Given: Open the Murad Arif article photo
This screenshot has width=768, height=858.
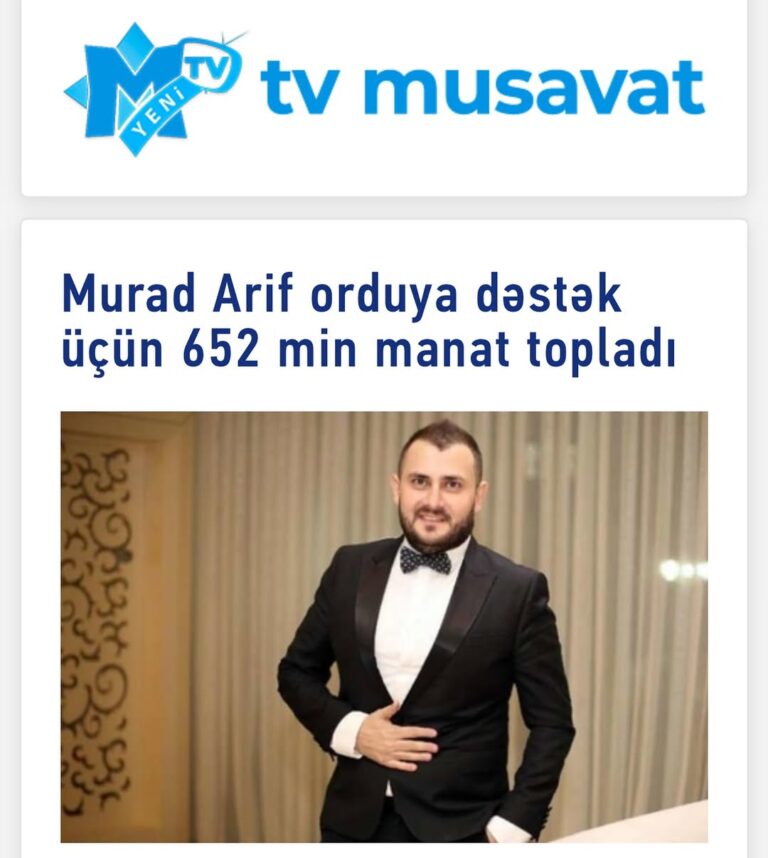Looking at the screenshot, I should click(384, 626).
